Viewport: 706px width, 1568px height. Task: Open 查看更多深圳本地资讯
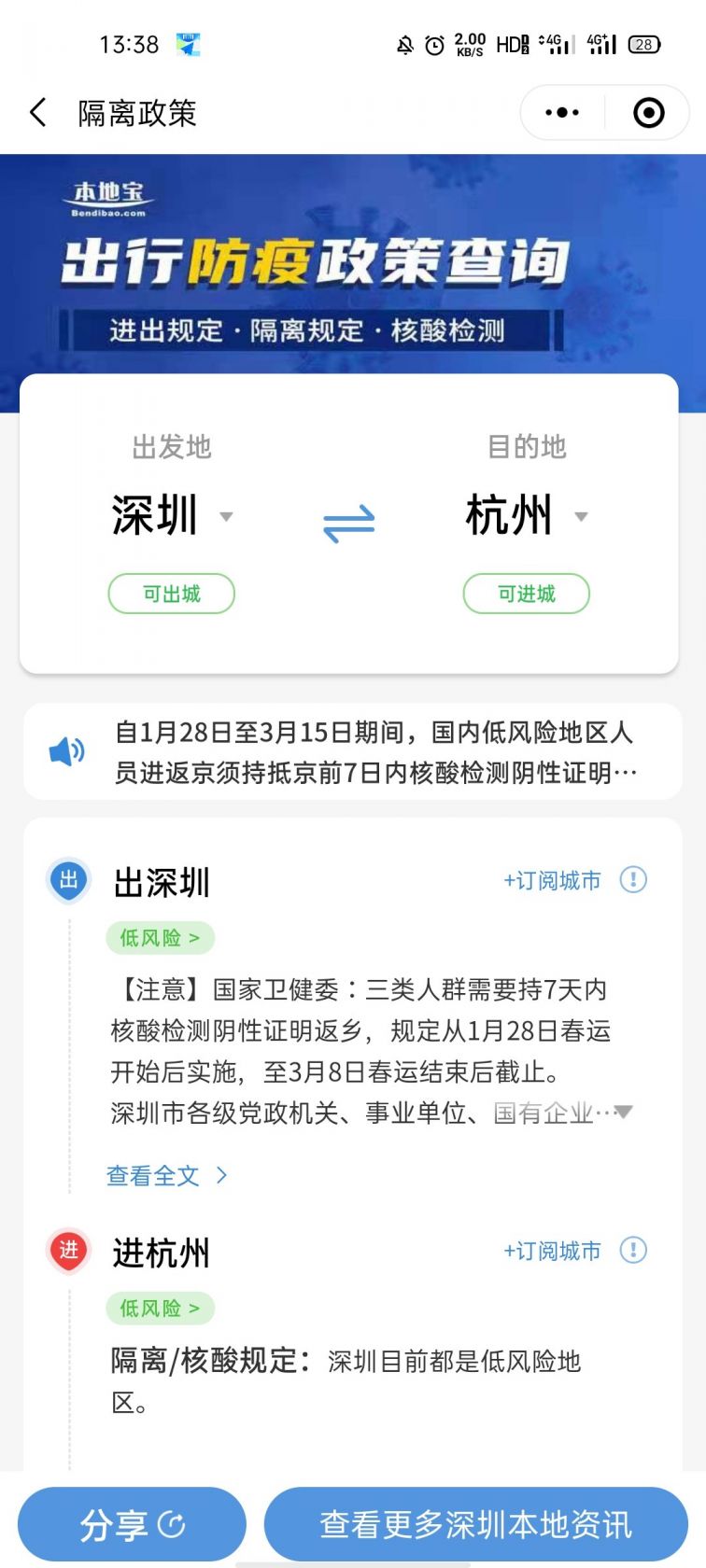click(475, 1524)
